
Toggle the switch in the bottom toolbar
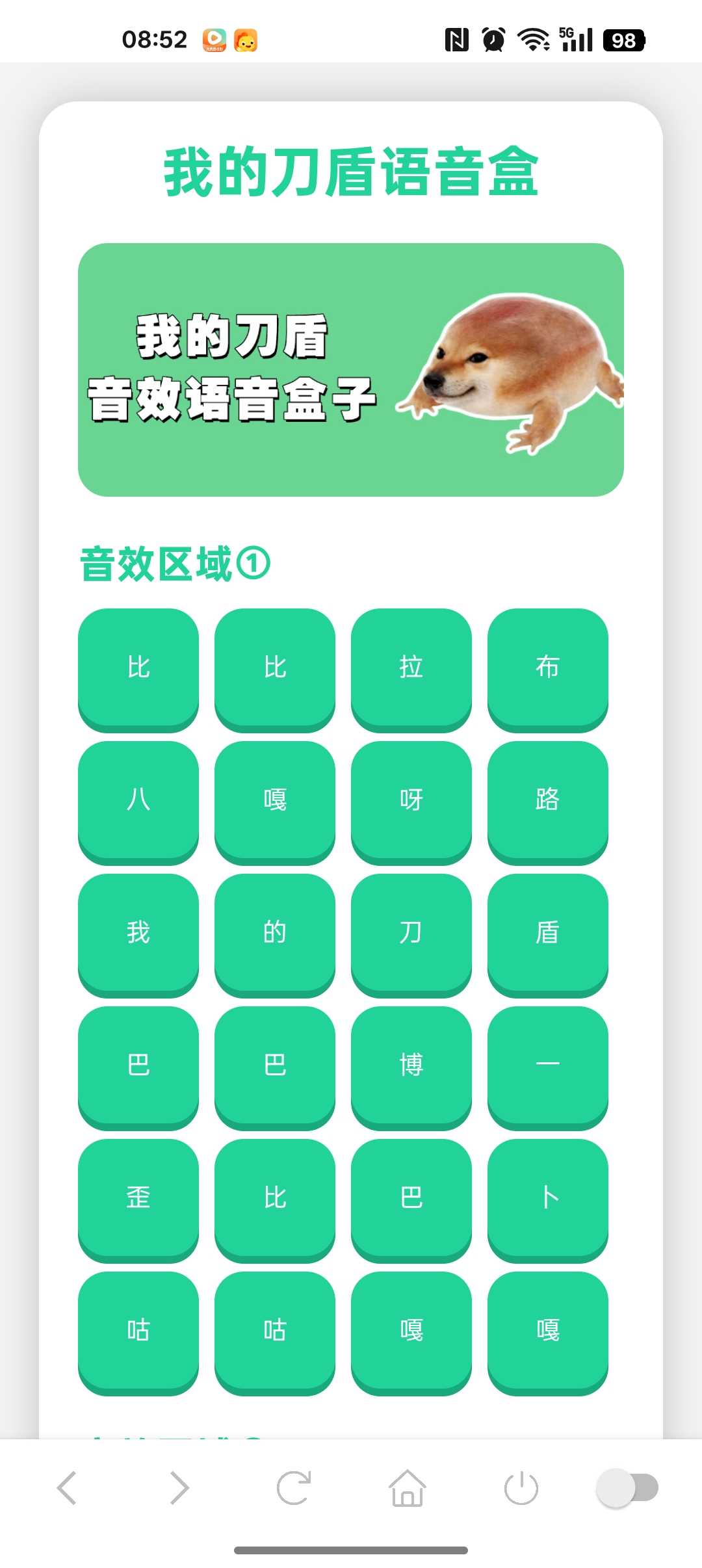pyautogui.click(x=627, y=1488)
